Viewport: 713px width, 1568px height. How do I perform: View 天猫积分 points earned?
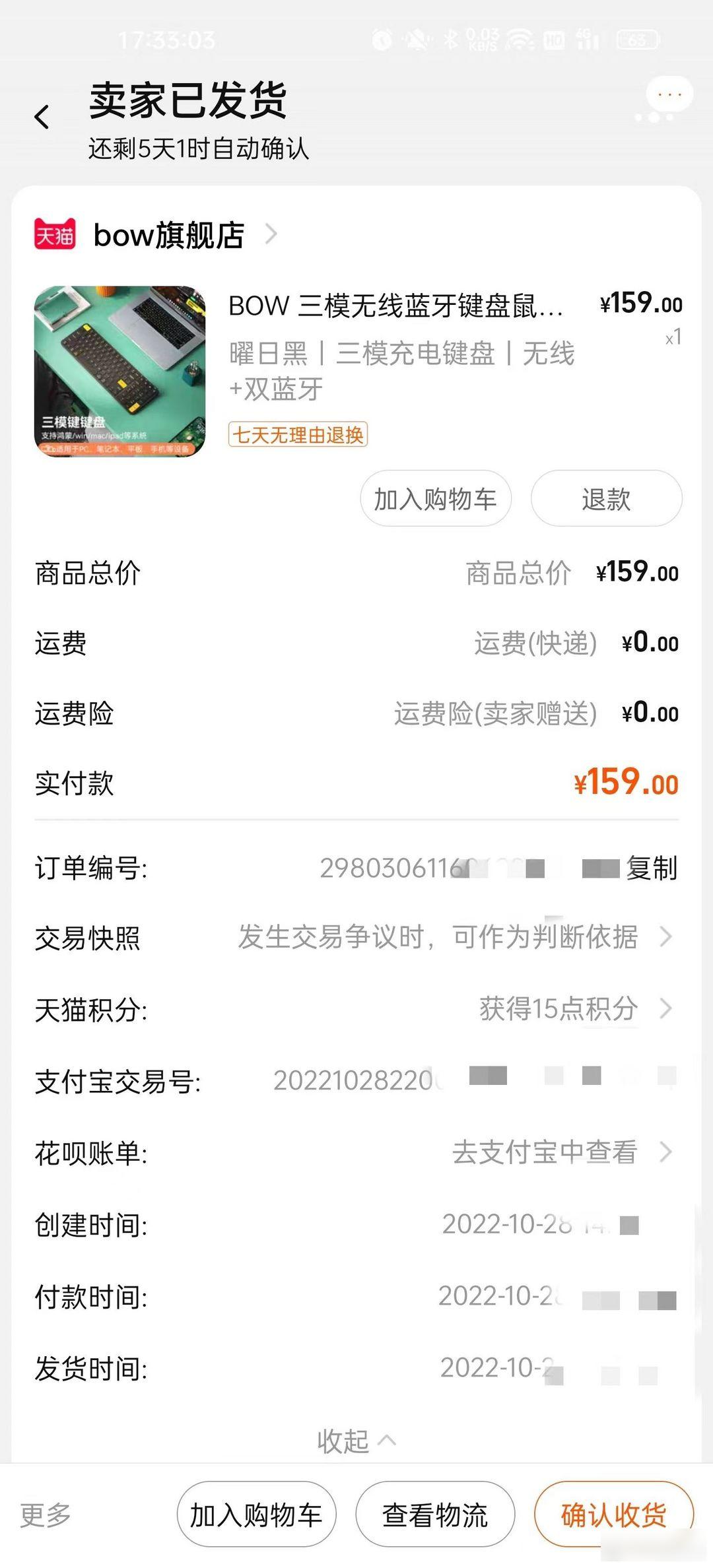click(356, 1009)
